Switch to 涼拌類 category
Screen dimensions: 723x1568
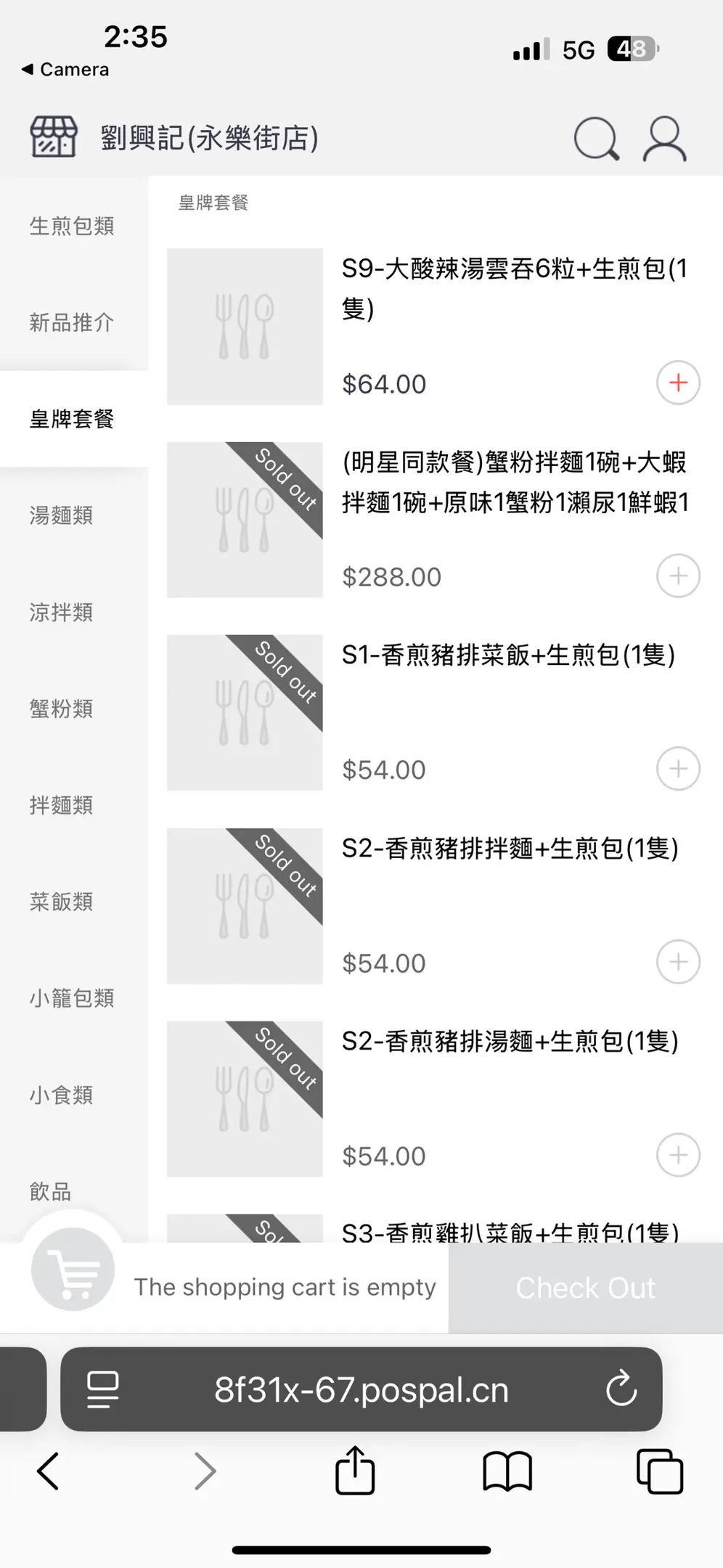pos(61,612)
